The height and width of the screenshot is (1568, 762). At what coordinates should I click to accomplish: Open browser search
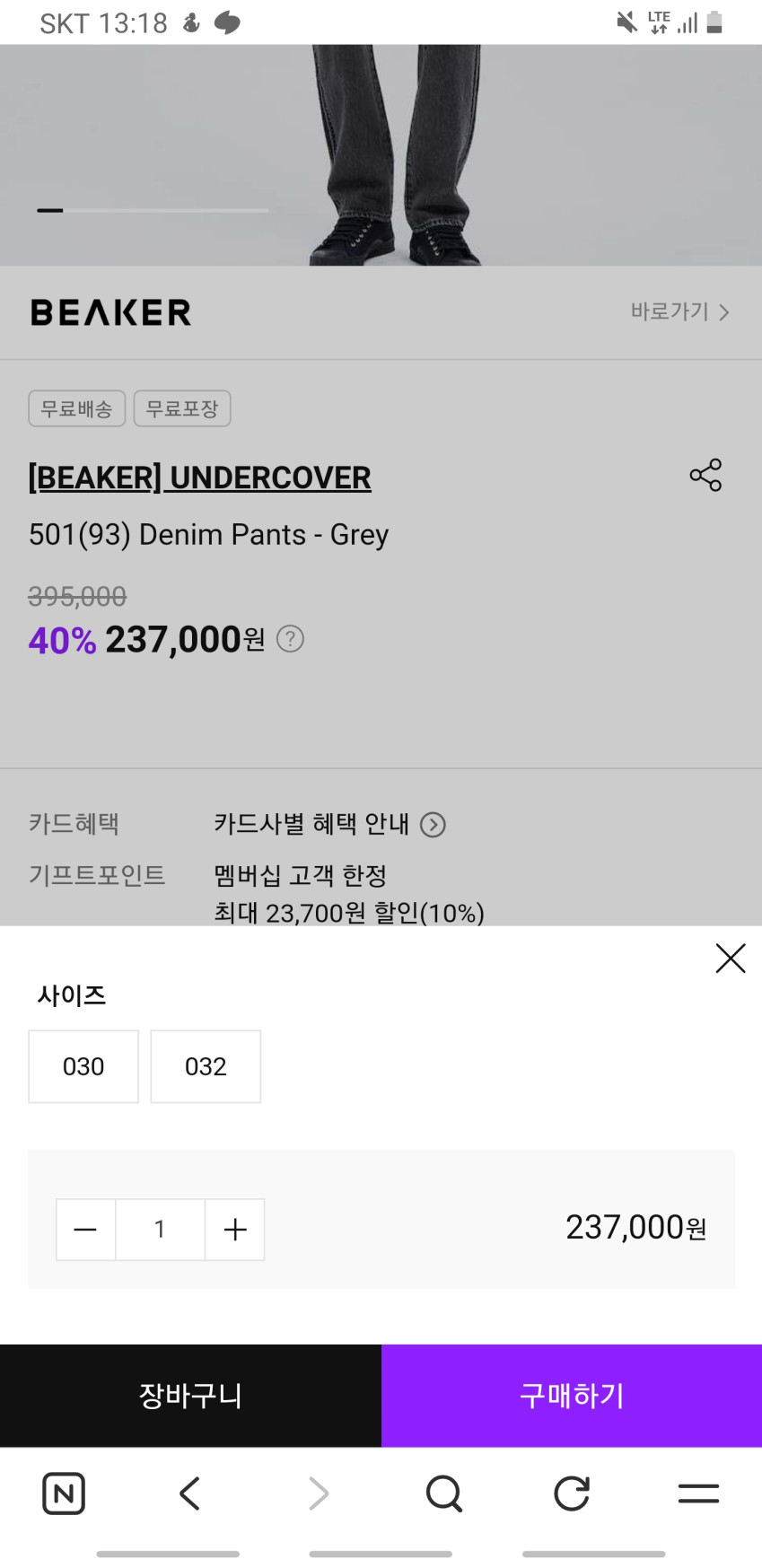click(443, 1494)
